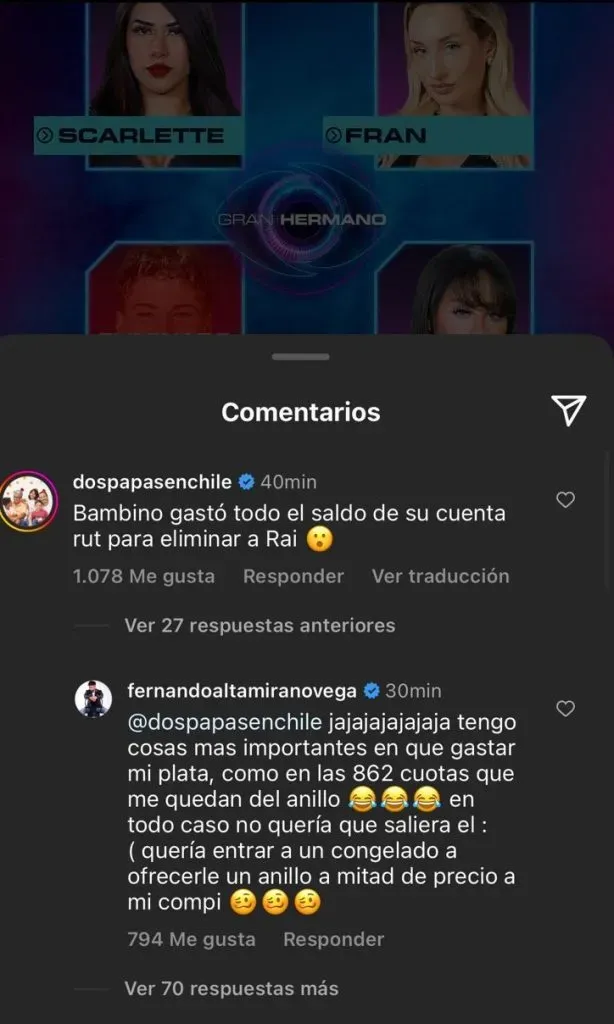Open the username dospapasenchile
The height and width of the screenshot is (1024, 614).
[x=152, y=481]
